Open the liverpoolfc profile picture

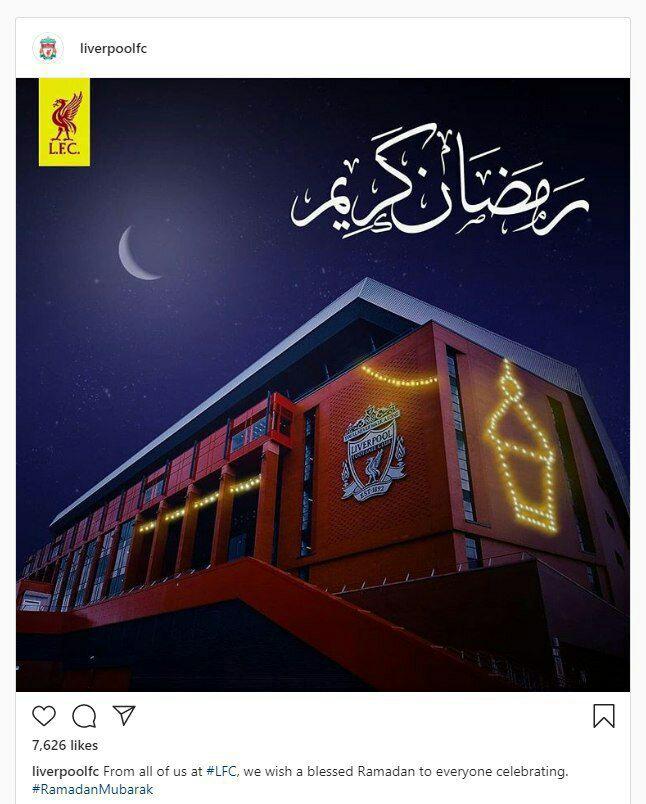click(47, 48)
